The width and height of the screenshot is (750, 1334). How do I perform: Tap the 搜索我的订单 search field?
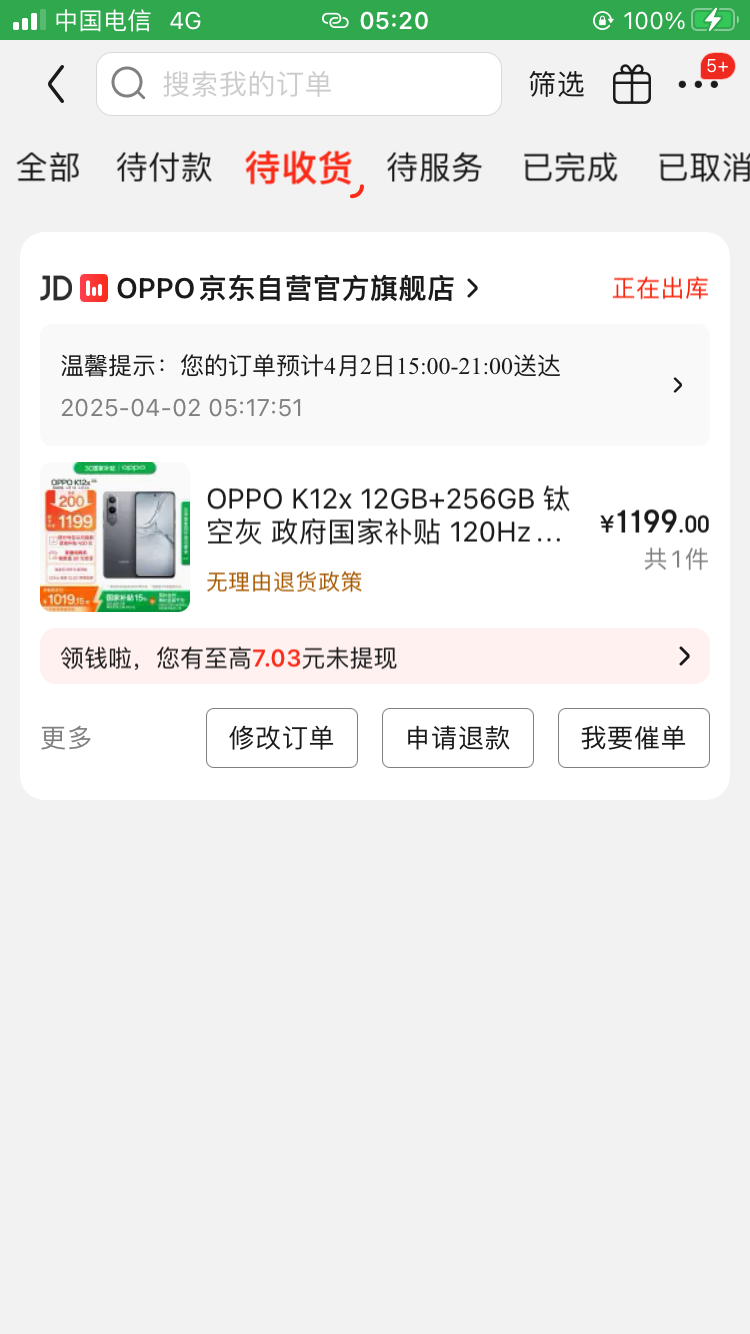tap(299, 84)
